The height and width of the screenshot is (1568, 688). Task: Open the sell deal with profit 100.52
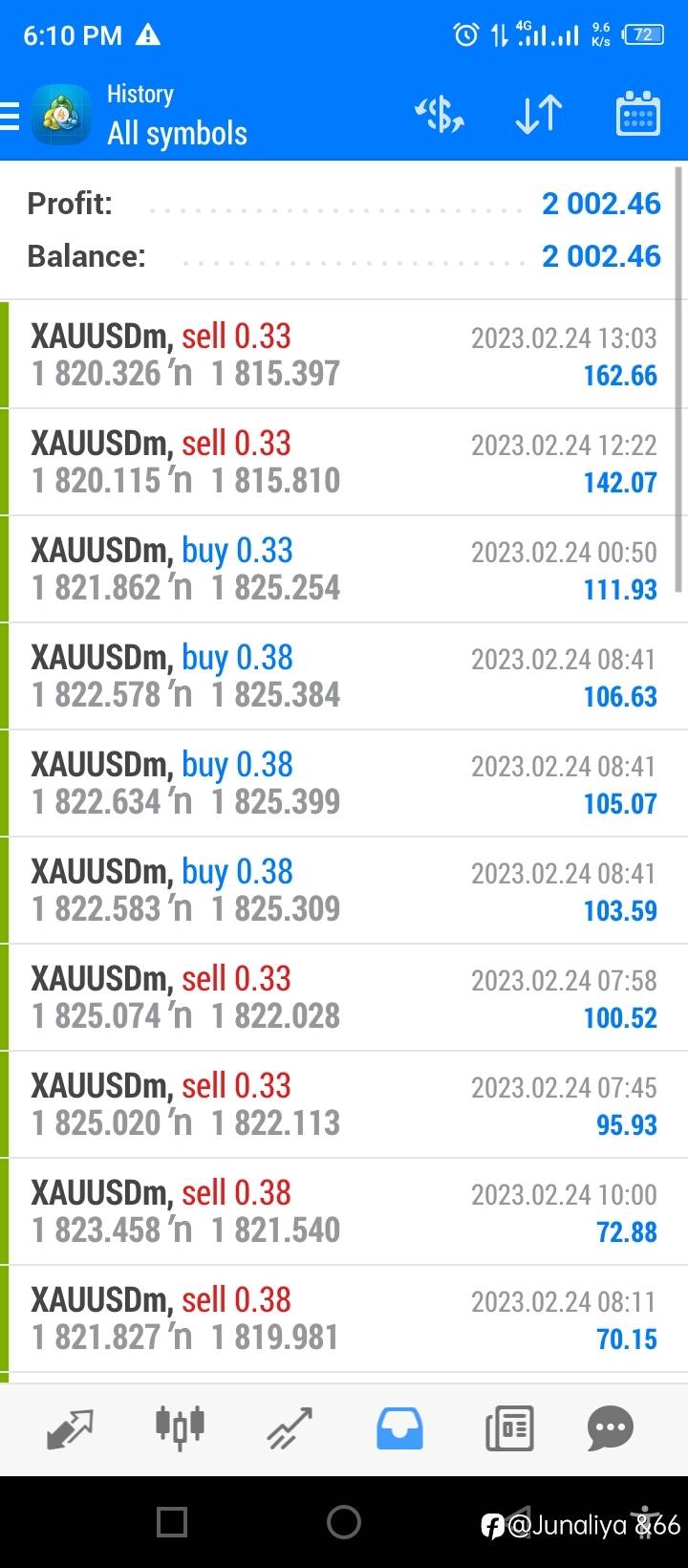click(x=344, y=997)
